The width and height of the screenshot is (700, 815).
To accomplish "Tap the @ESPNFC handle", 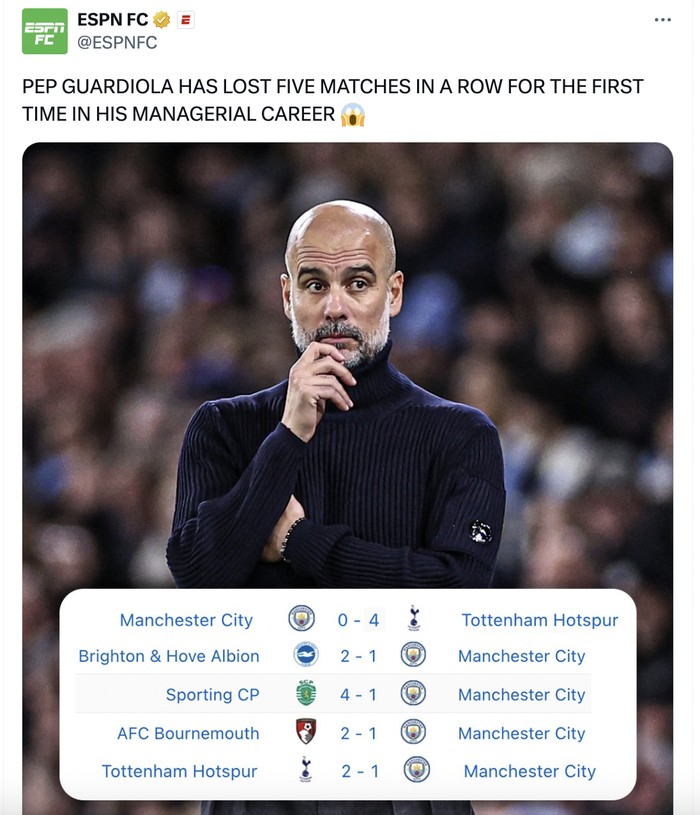I will tap(117, 43).
